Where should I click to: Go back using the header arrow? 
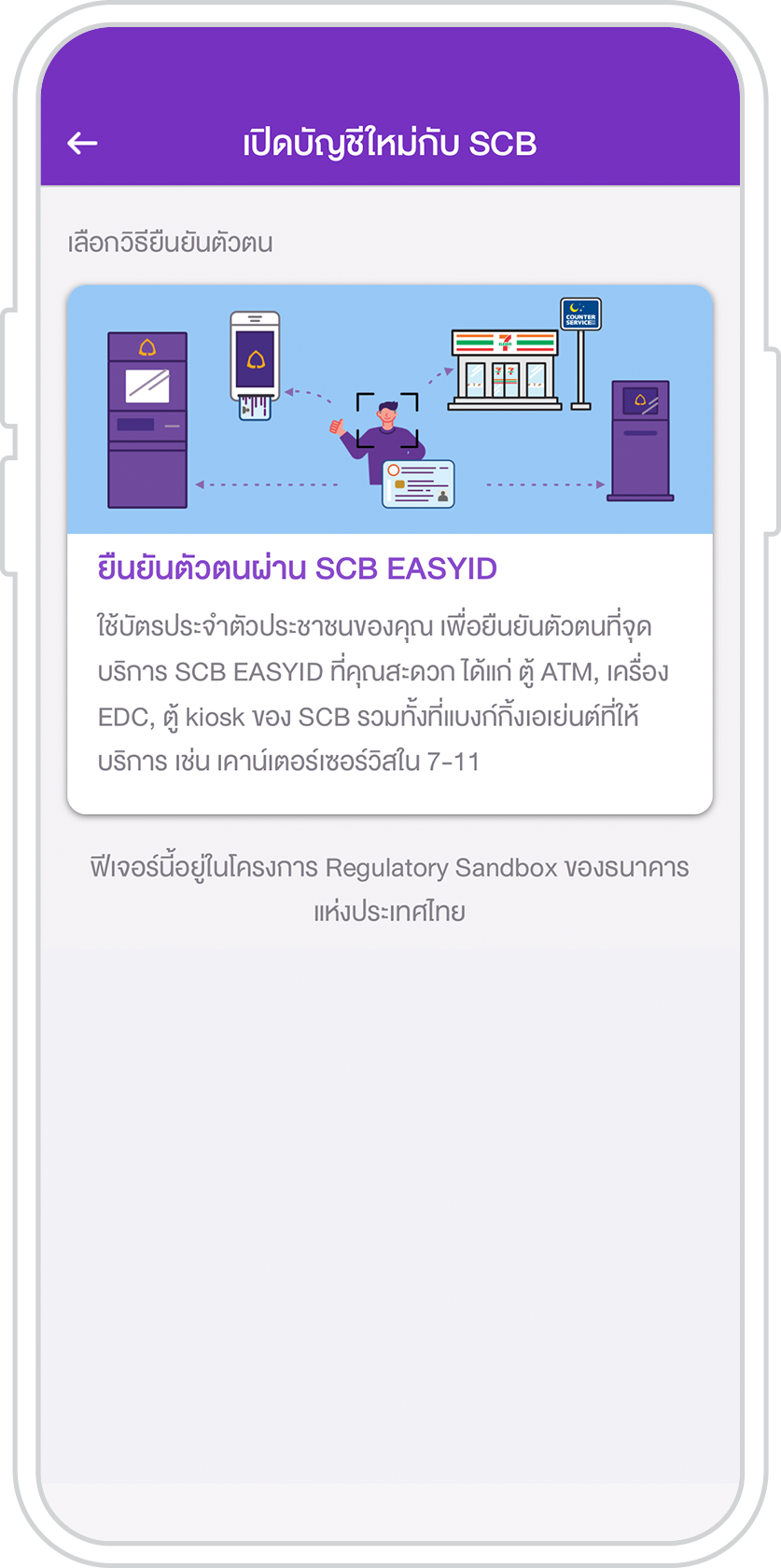(83, 143)
